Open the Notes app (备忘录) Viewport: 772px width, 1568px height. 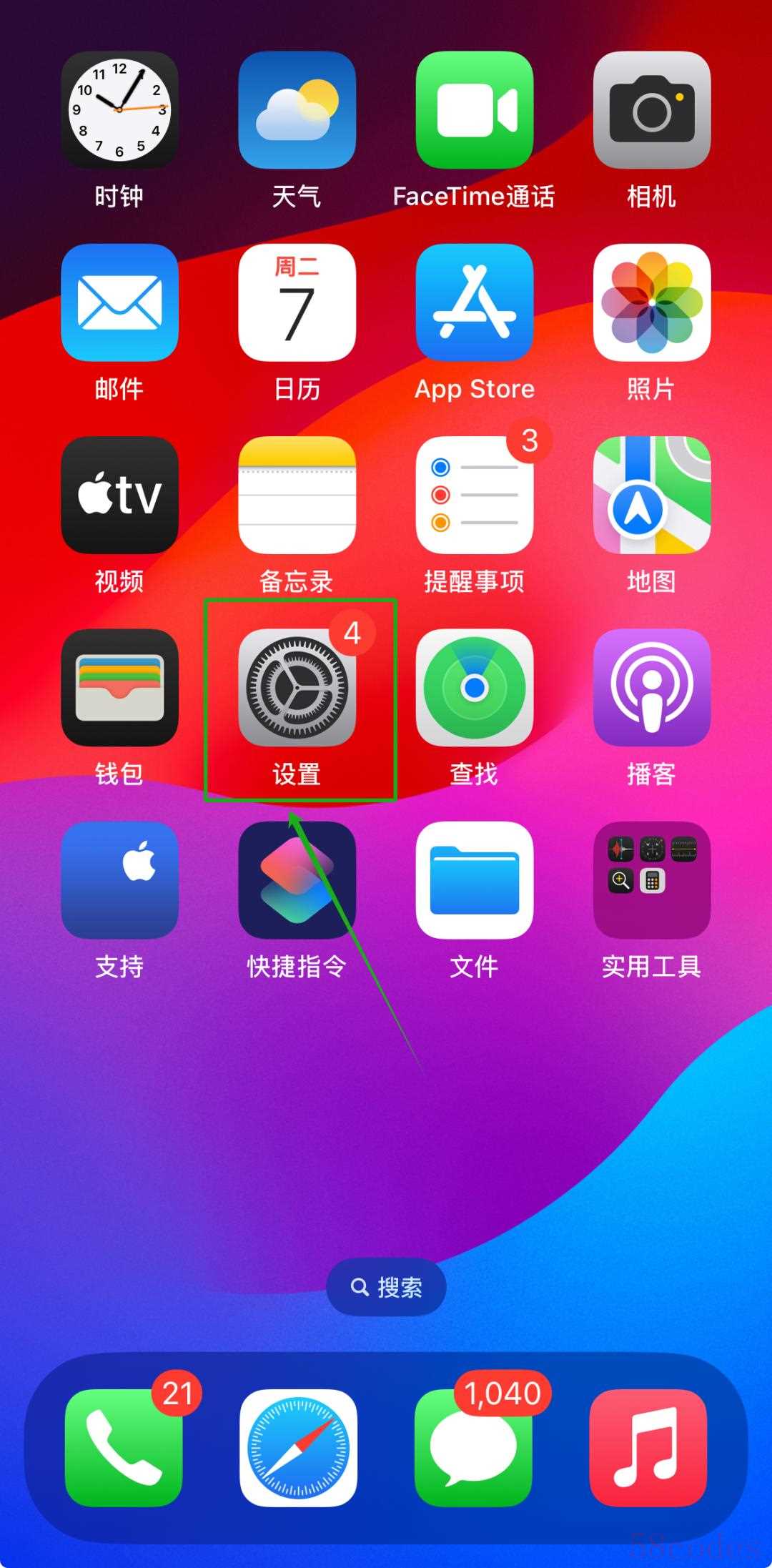[297, 495]
